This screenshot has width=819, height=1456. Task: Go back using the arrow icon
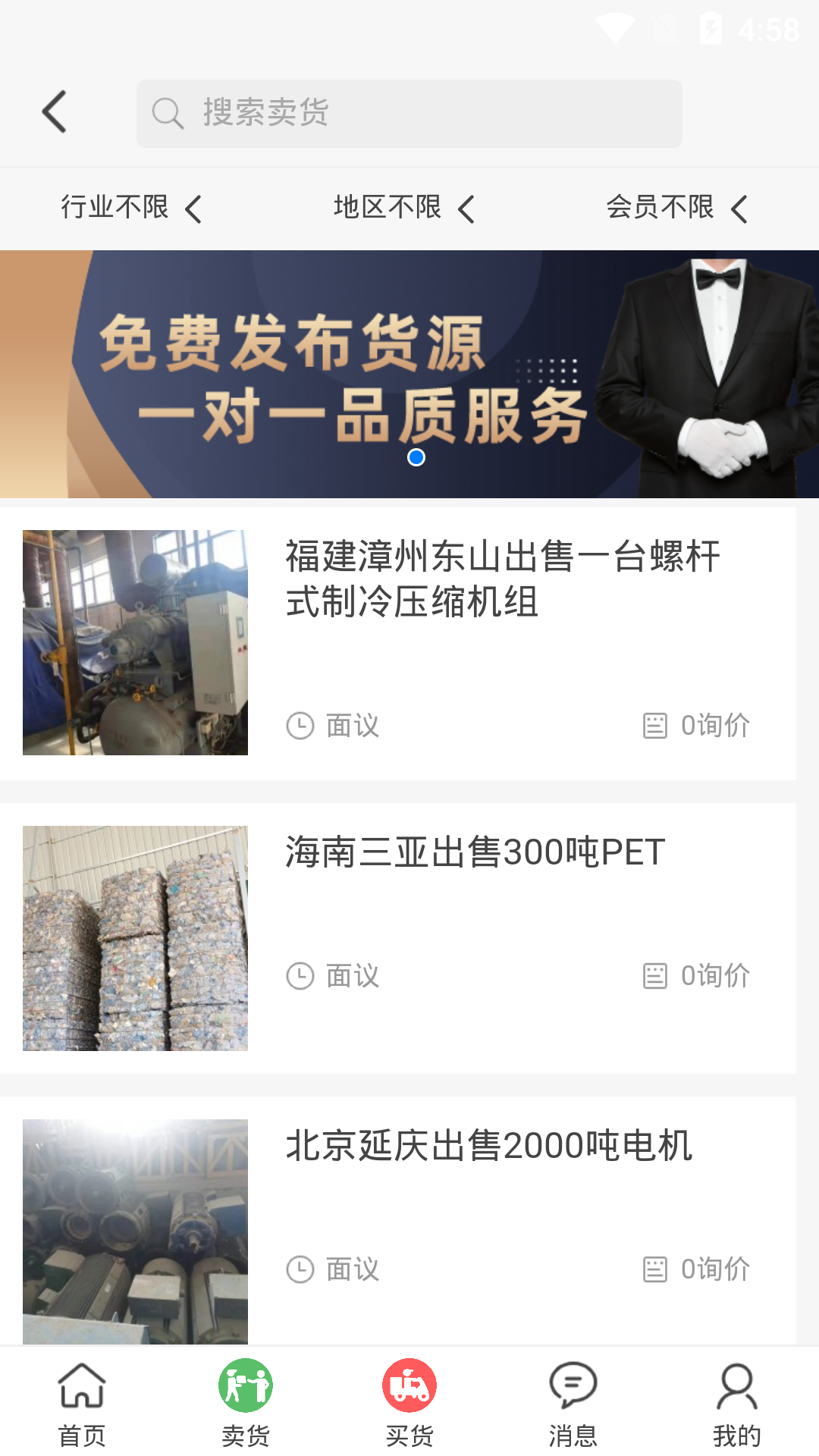tap(55, 112)
